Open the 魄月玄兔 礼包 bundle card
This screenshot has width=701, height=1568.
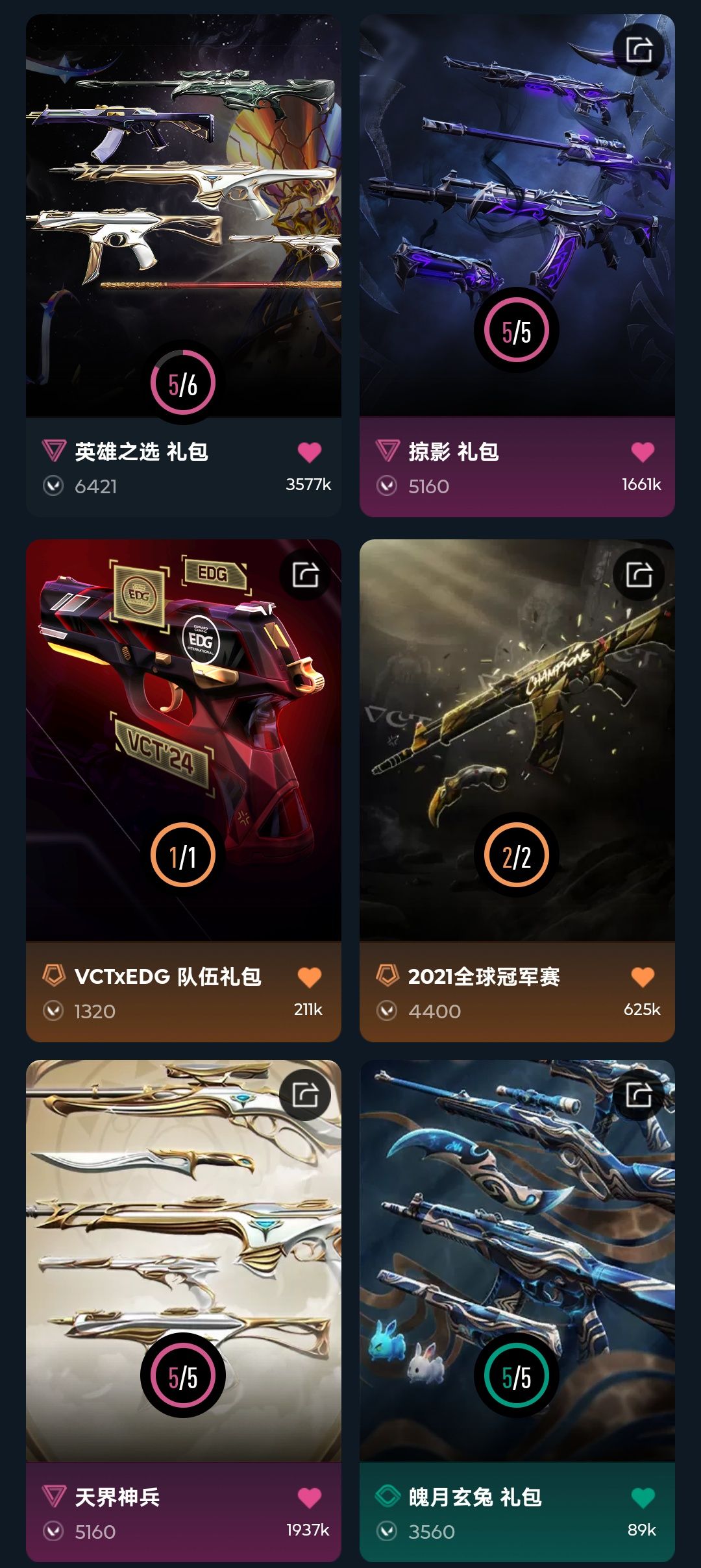pyautogui.click(x=517, y=1259)
